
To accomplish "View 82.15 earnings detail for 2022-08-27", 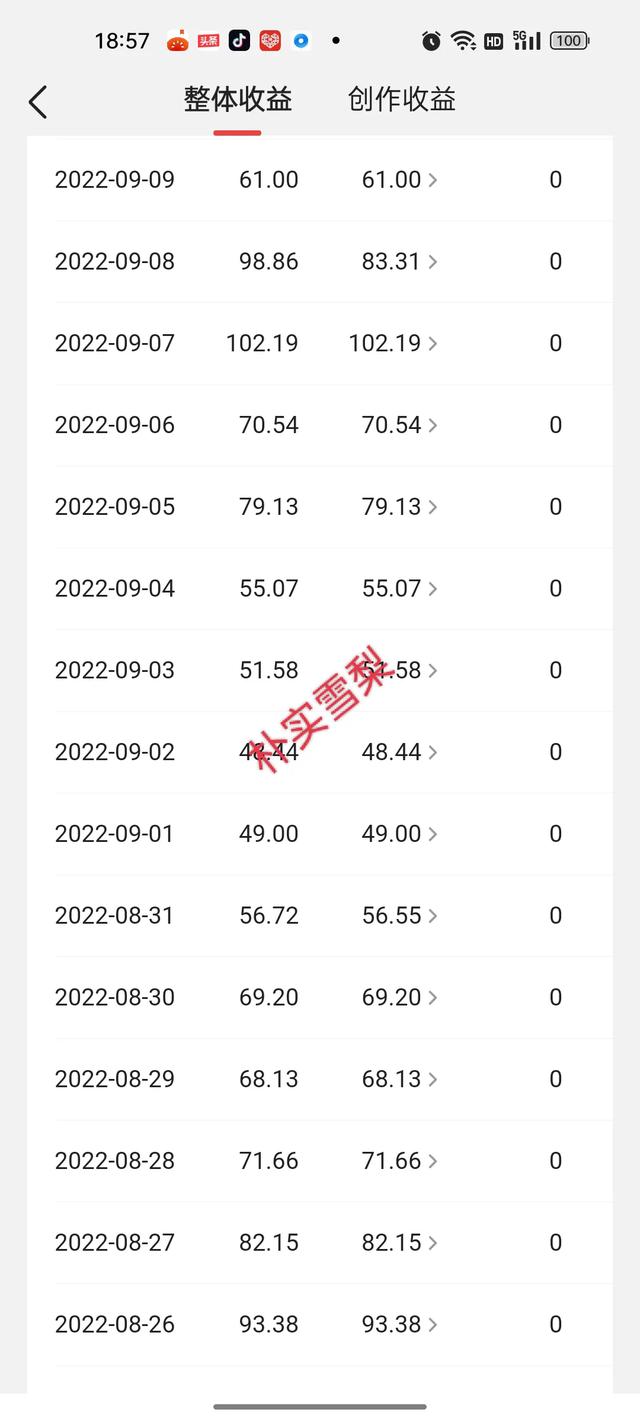I will tap(400, 1243).
